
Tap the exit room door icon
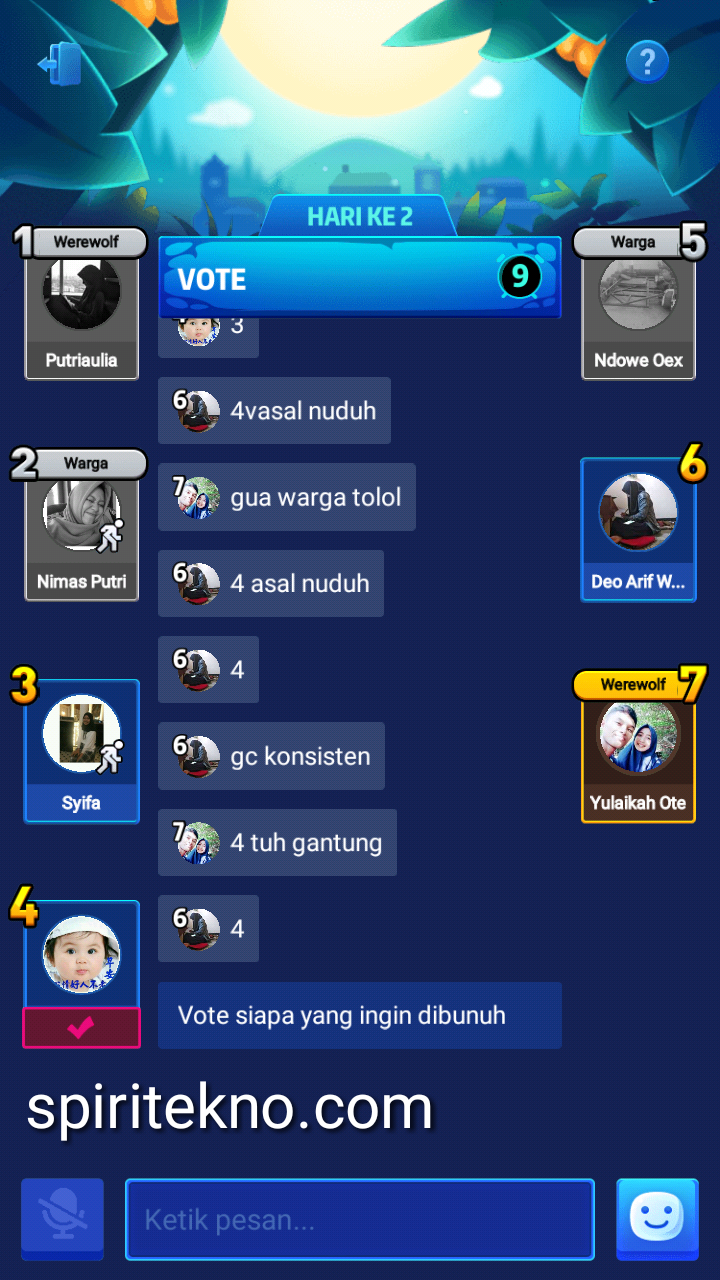coord(60,64)
